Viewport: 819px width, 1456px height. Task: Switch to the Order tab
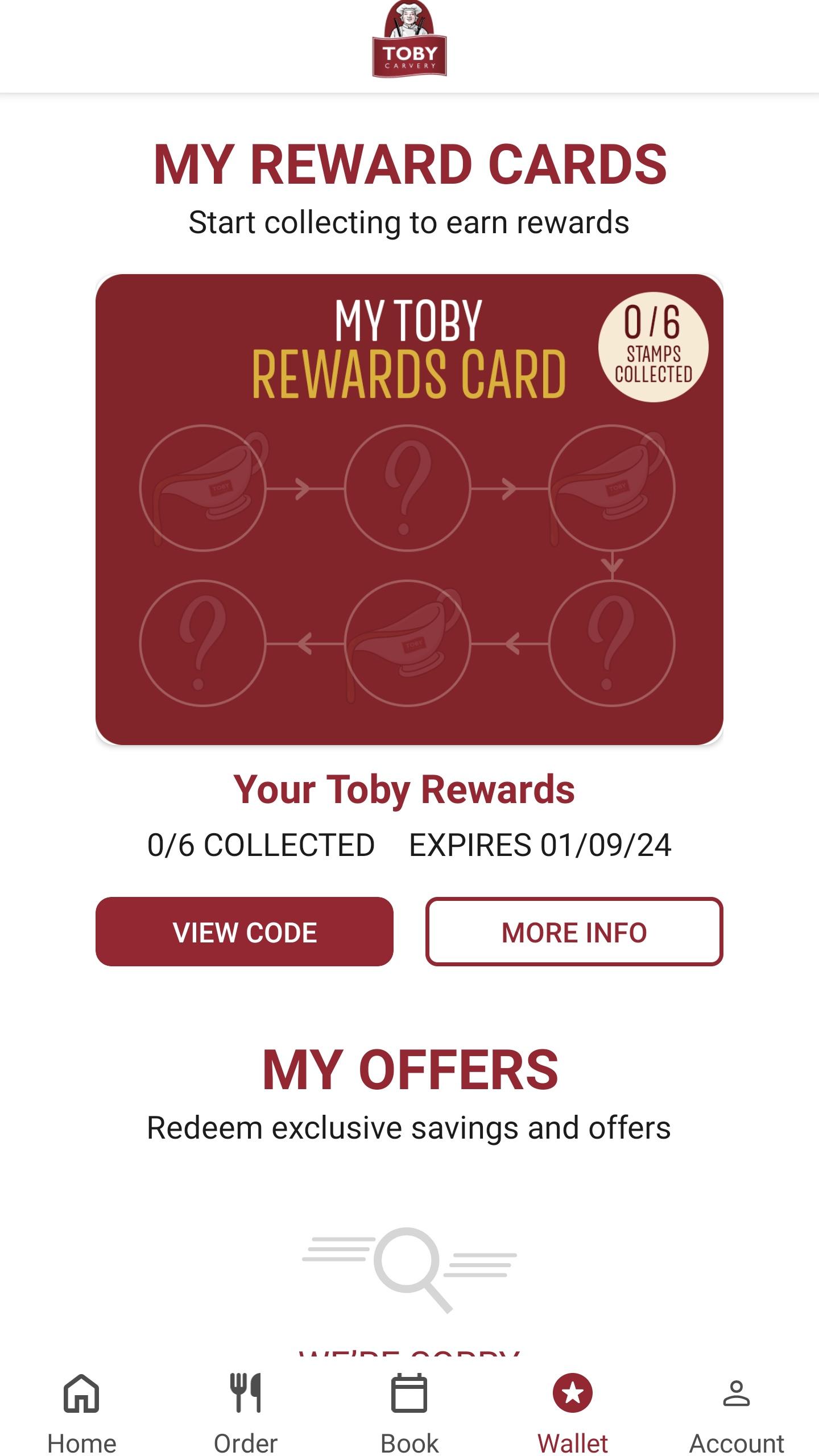(246, 1413)
